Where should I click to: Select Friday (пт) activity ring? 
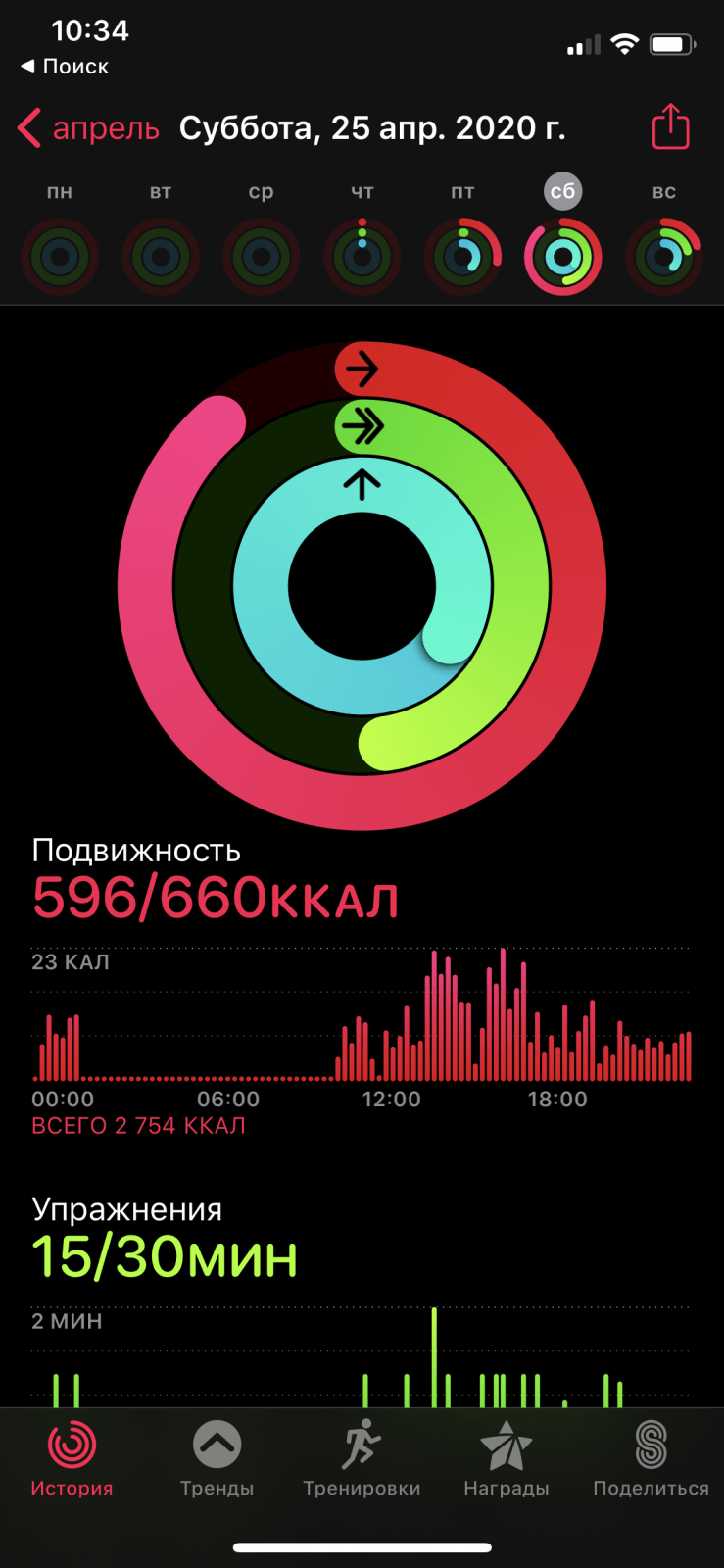click(462, 257)
